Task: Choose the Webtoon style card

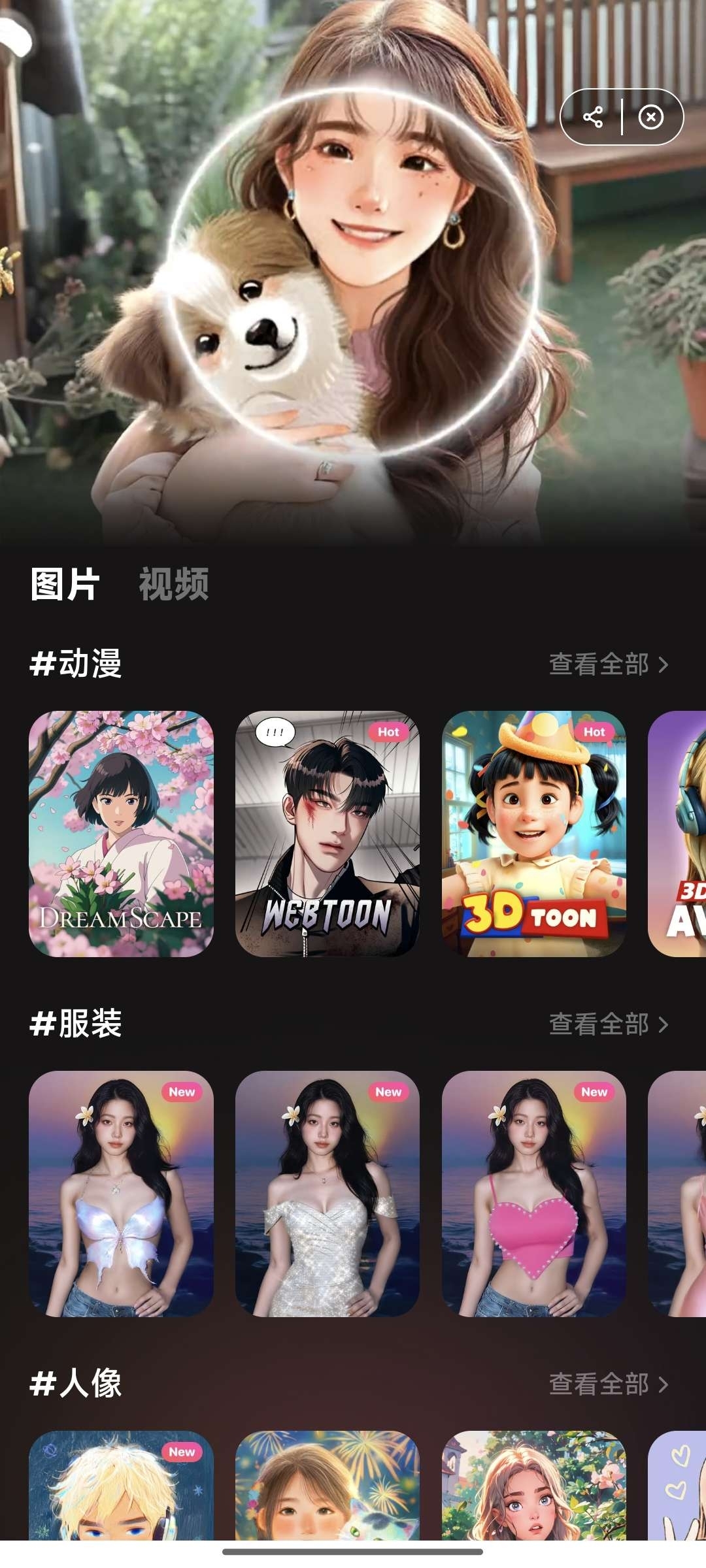Action: [327, 834]
